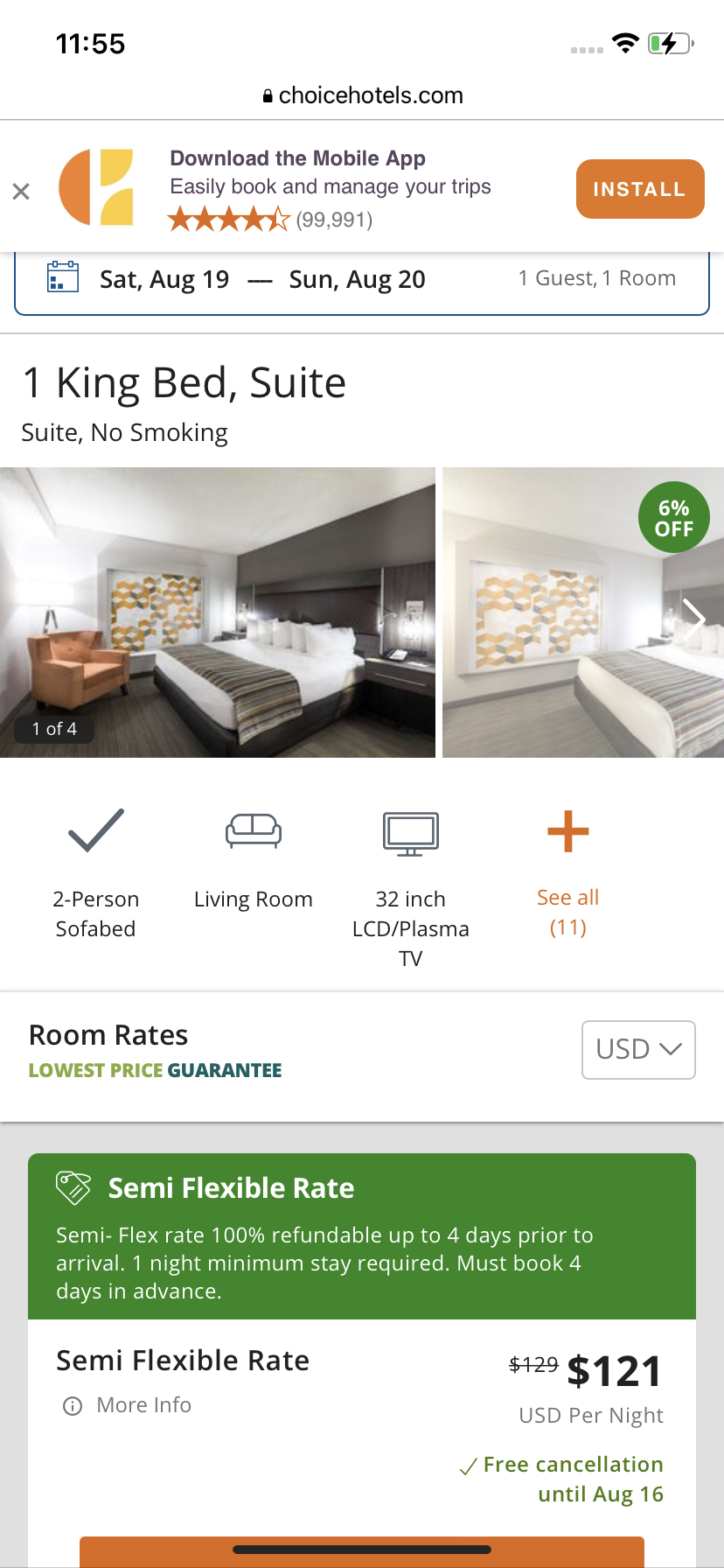The image size is (724, 1568).
Task: Show next room photo with the arrow
Action: click(693, 619)
